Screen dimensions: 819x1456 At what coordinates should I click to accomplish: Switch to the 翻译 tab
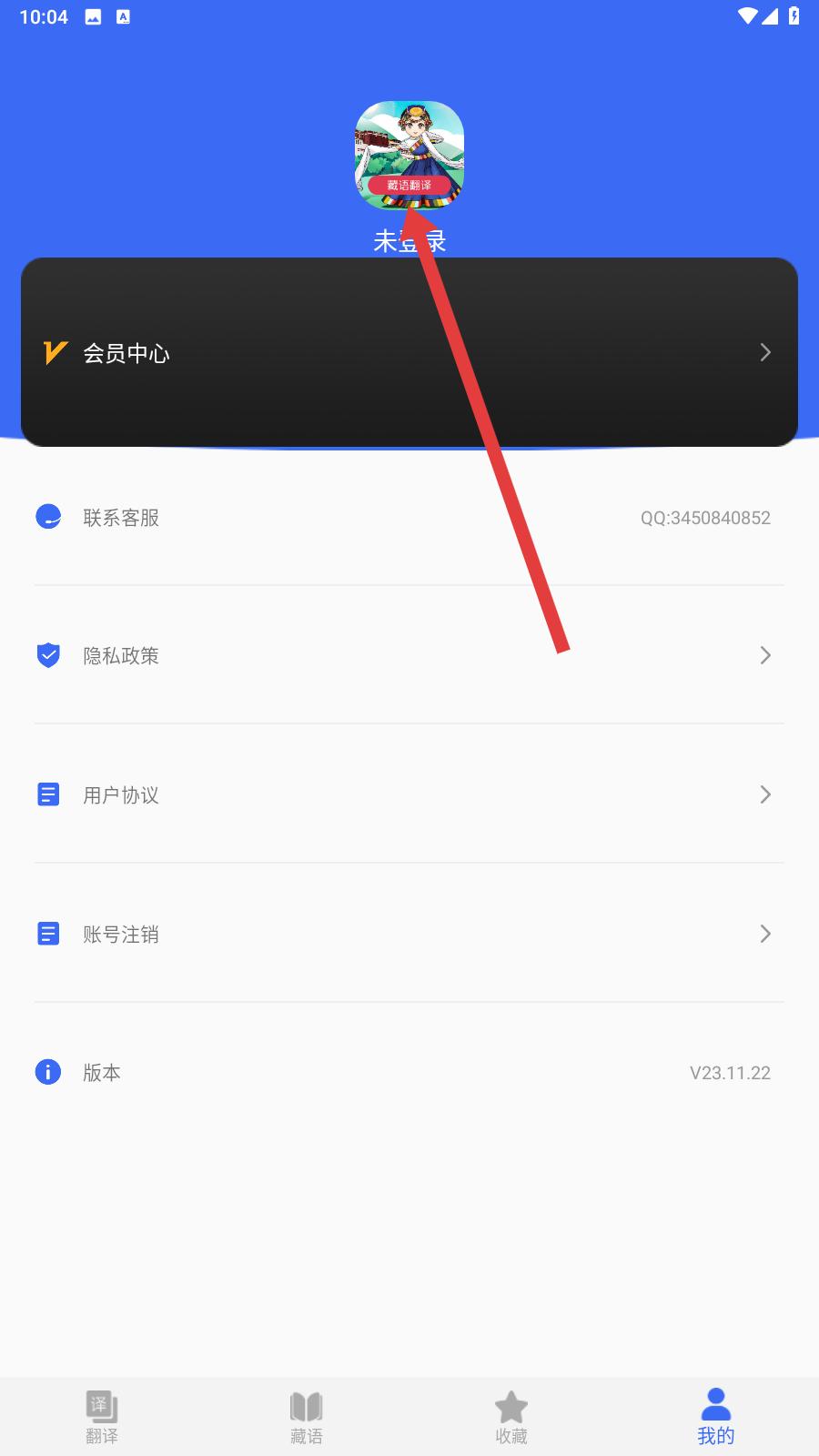(102, 1418)
